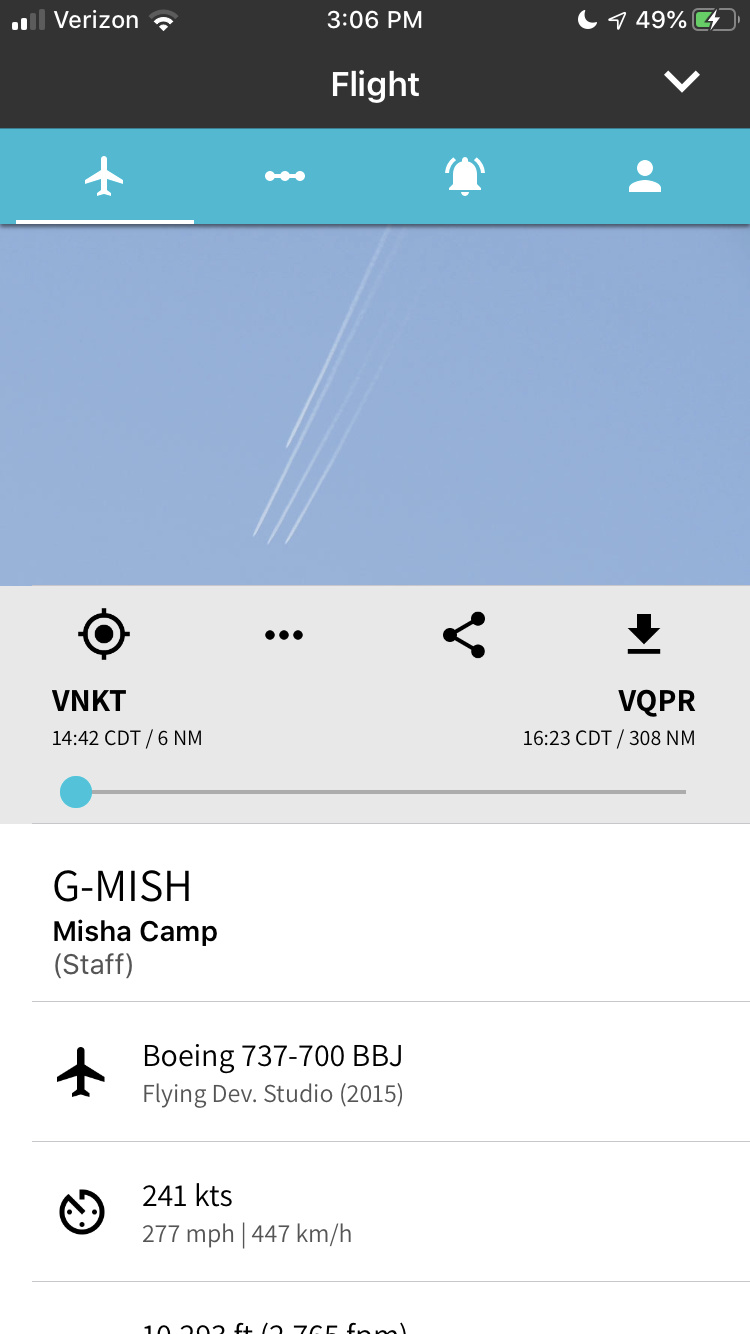This screenshot has width=750, height=1334.
Task: Share this flight
Action: tap(464, 635)
